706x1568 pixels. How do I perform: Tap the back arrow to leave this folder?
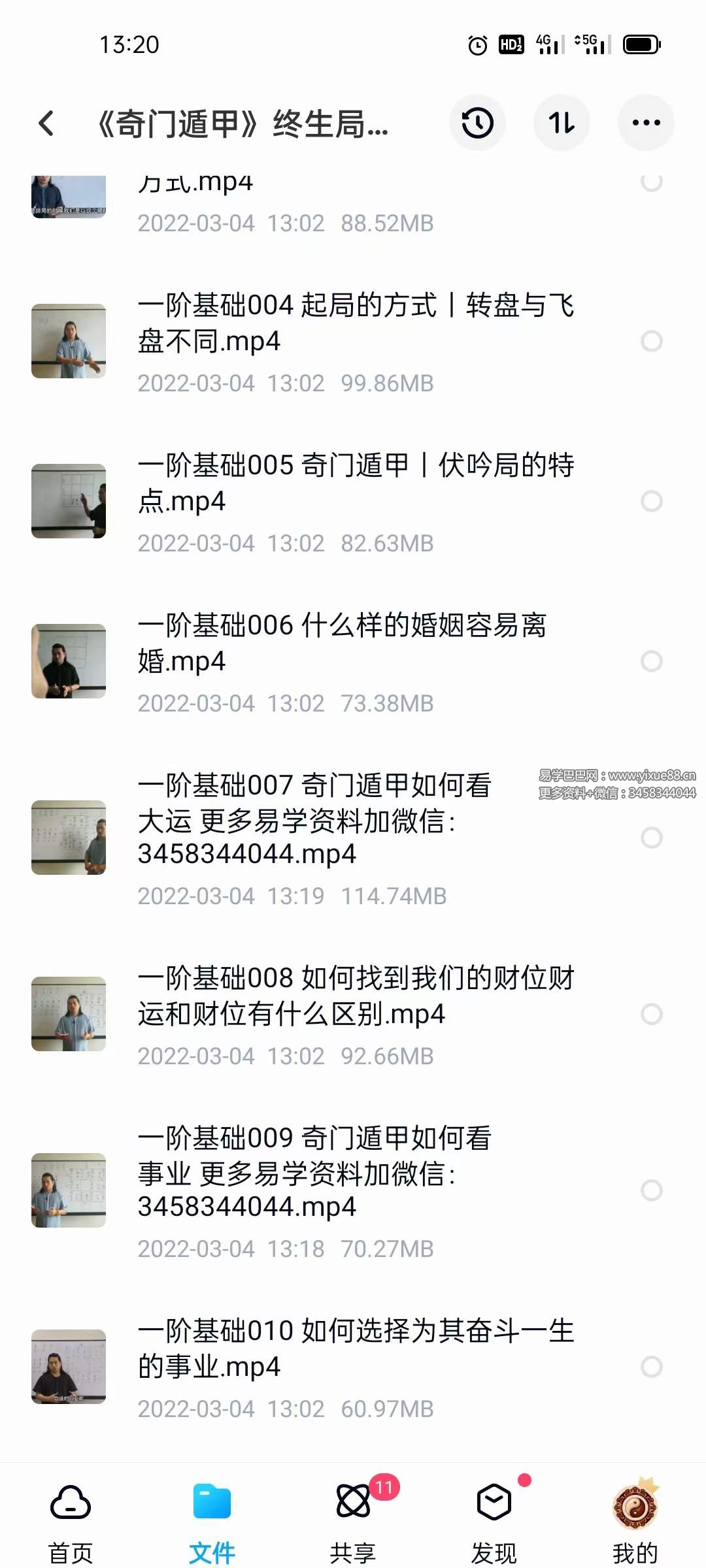tap(46, 123)
